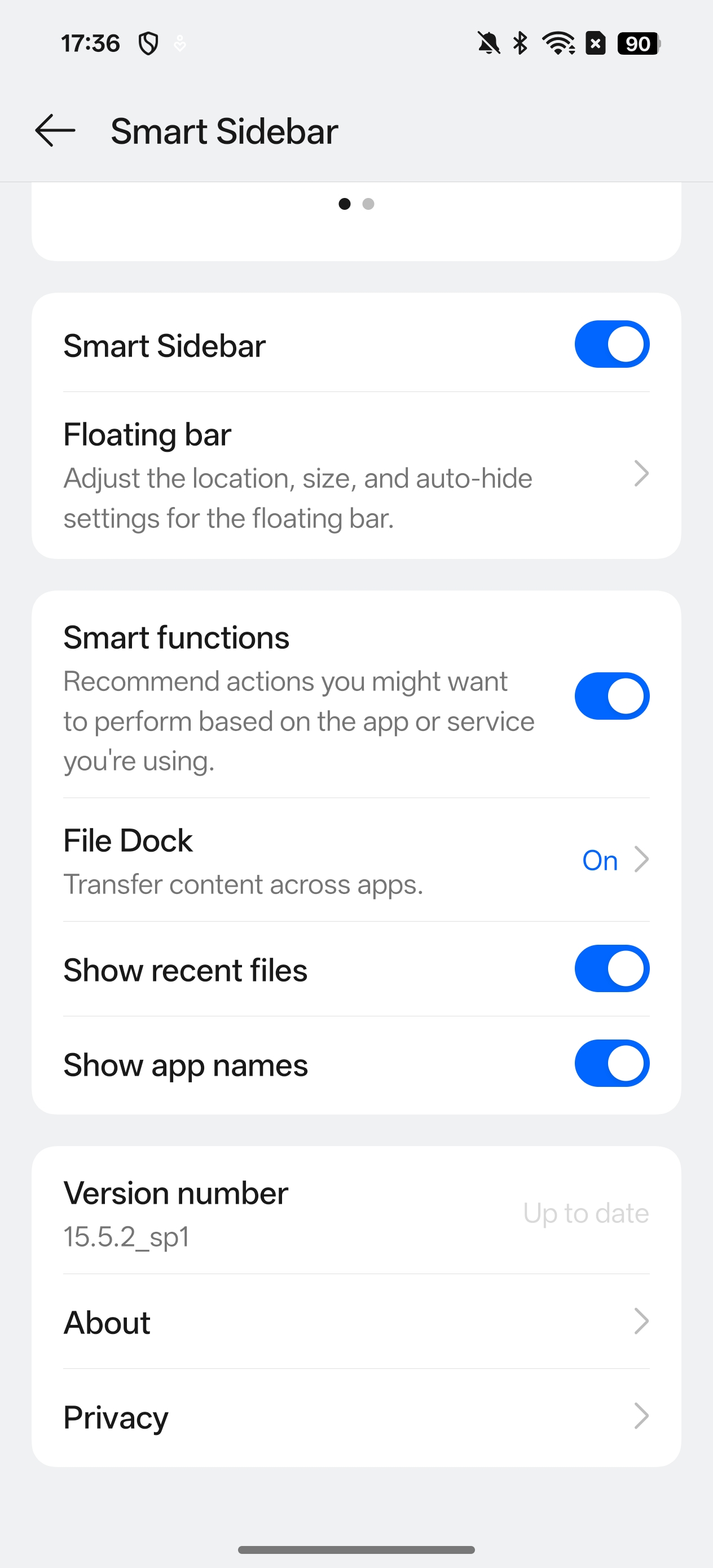
Task: Open the About page
Action: point(356,1322)
